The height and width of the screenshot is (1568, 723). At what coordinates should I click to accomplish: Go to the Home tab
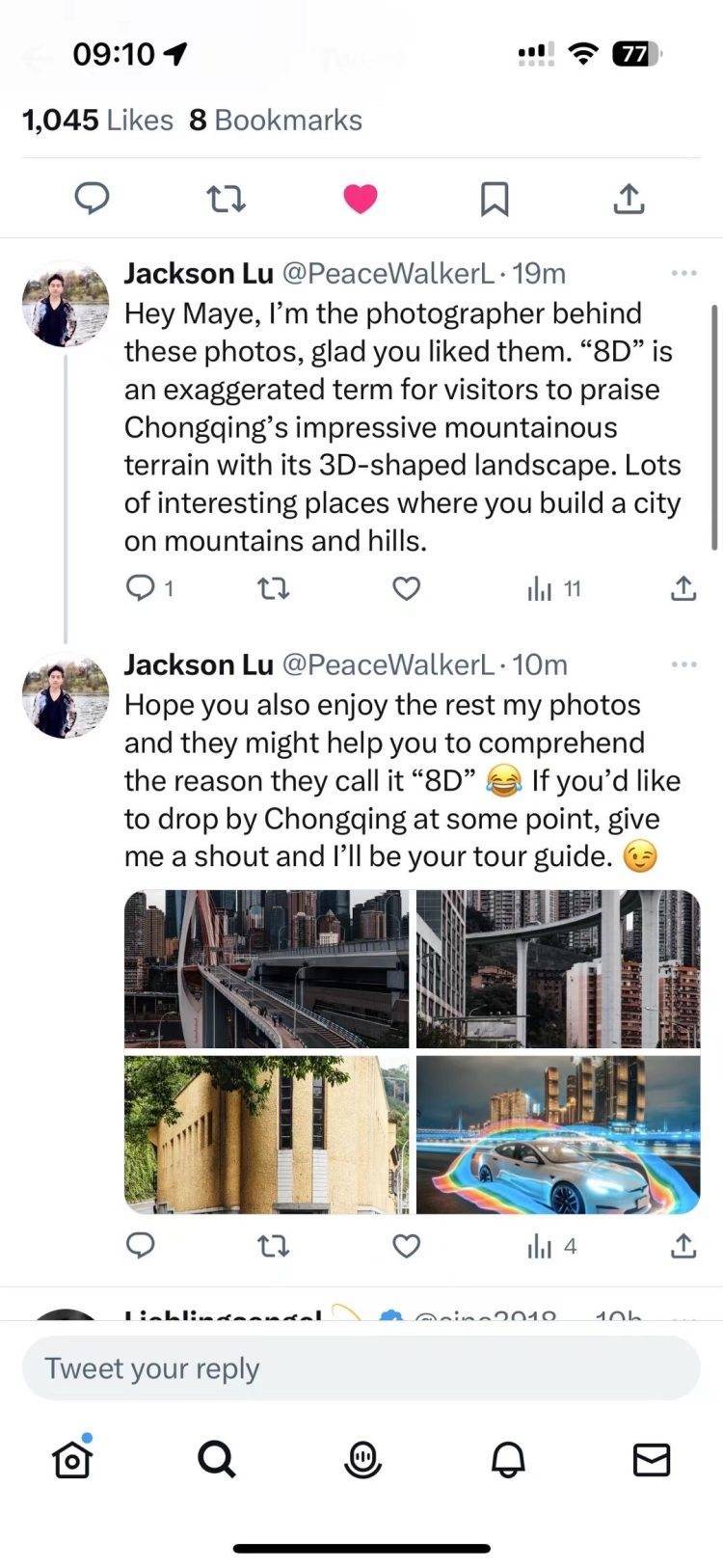tap(72, 1459)
